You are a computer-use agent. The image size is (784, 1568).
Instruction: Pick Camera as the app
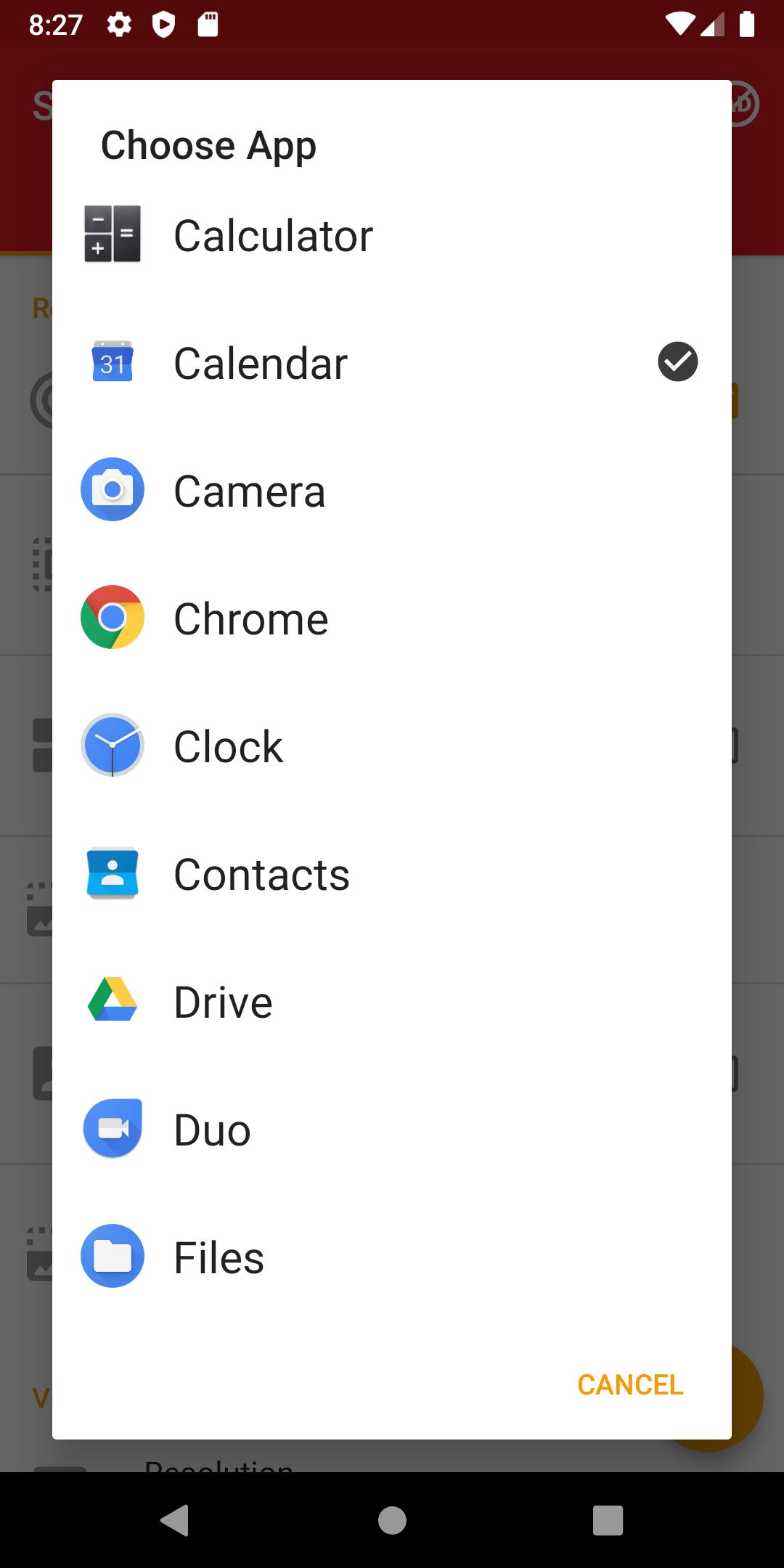point(392,491)
